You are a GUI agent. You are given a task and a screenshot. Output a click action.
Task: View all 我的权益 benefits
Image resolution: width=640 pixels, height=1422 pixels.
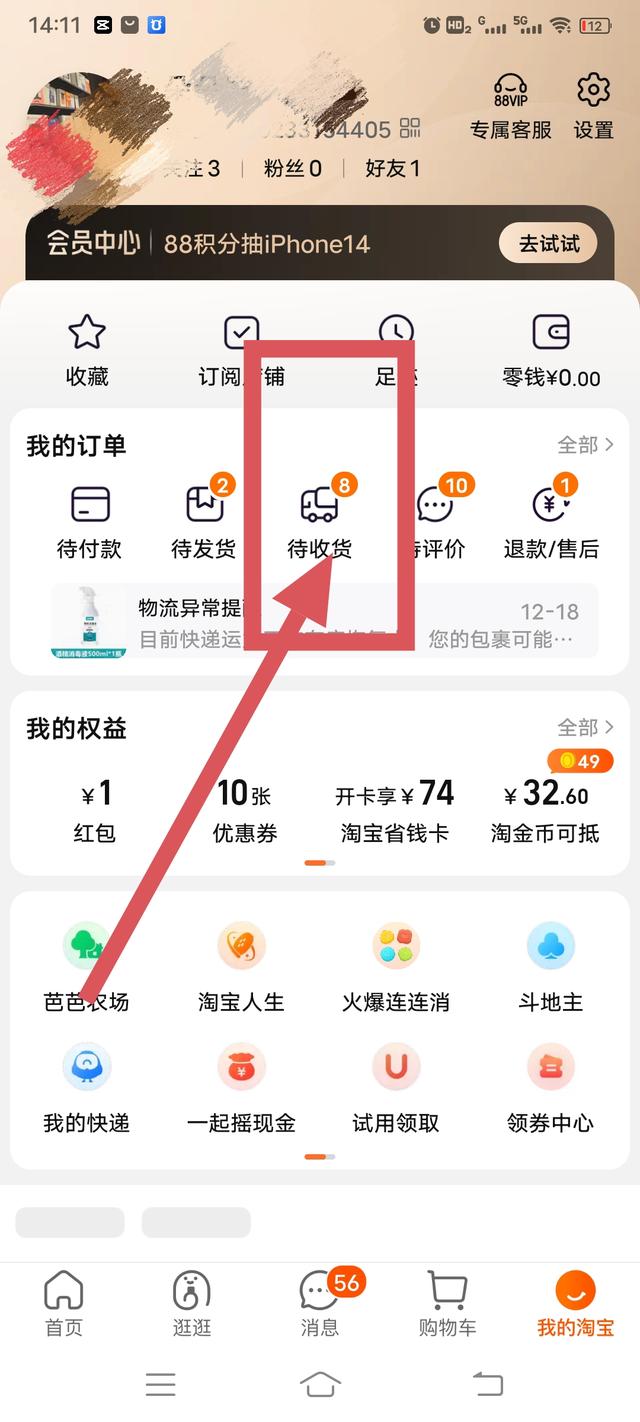[x=586, y=727]
